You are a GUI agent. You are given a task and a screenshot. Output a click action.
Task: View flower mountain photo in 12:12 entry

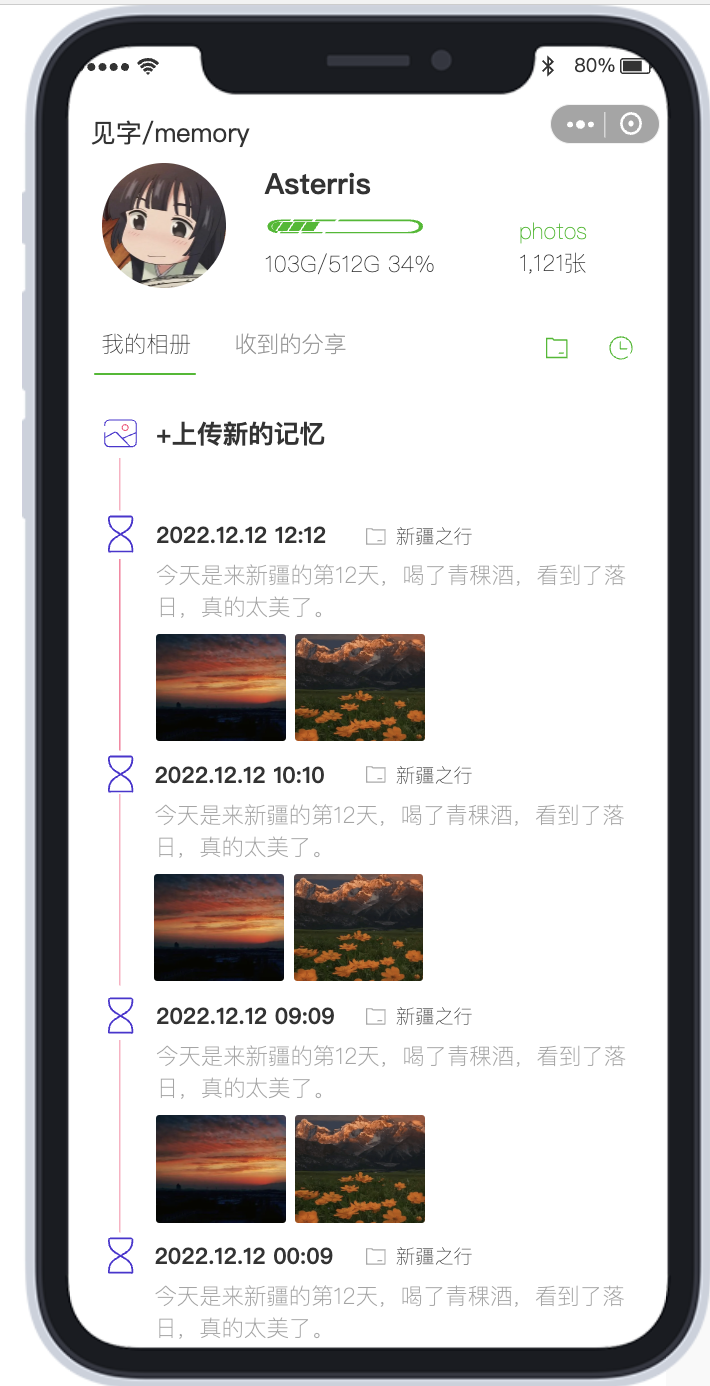click(x=360, y=687)
